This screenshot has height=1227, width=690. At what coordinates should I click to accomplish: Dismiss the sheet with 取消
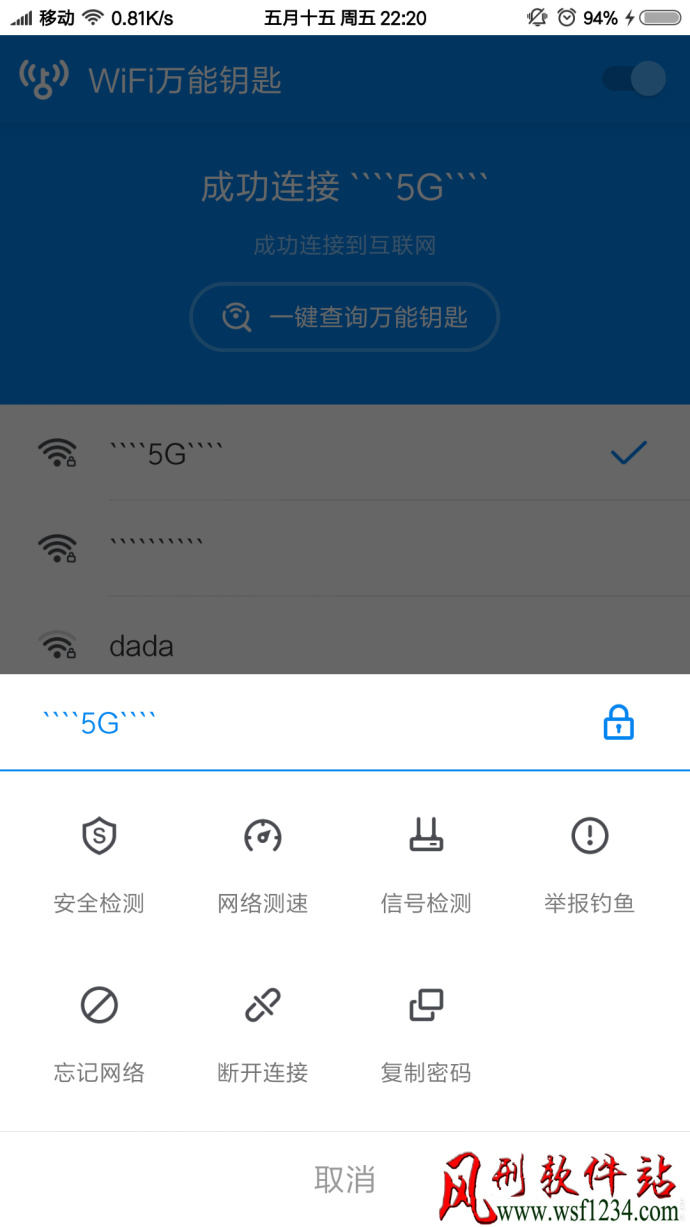pyautogui.click(x=344, y=1179)
